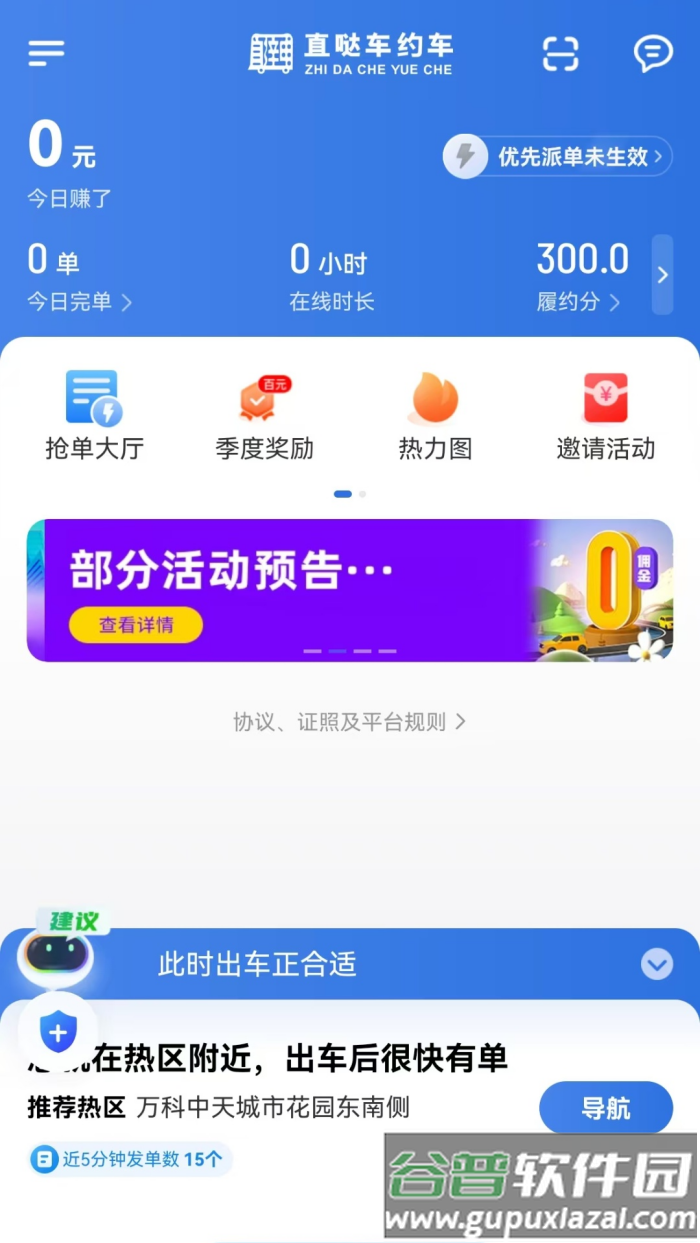Screen dimensions: 700x1243
Task: Collapse the 此时出车正合适 suggestion panel
Action: tap(657, 964)
